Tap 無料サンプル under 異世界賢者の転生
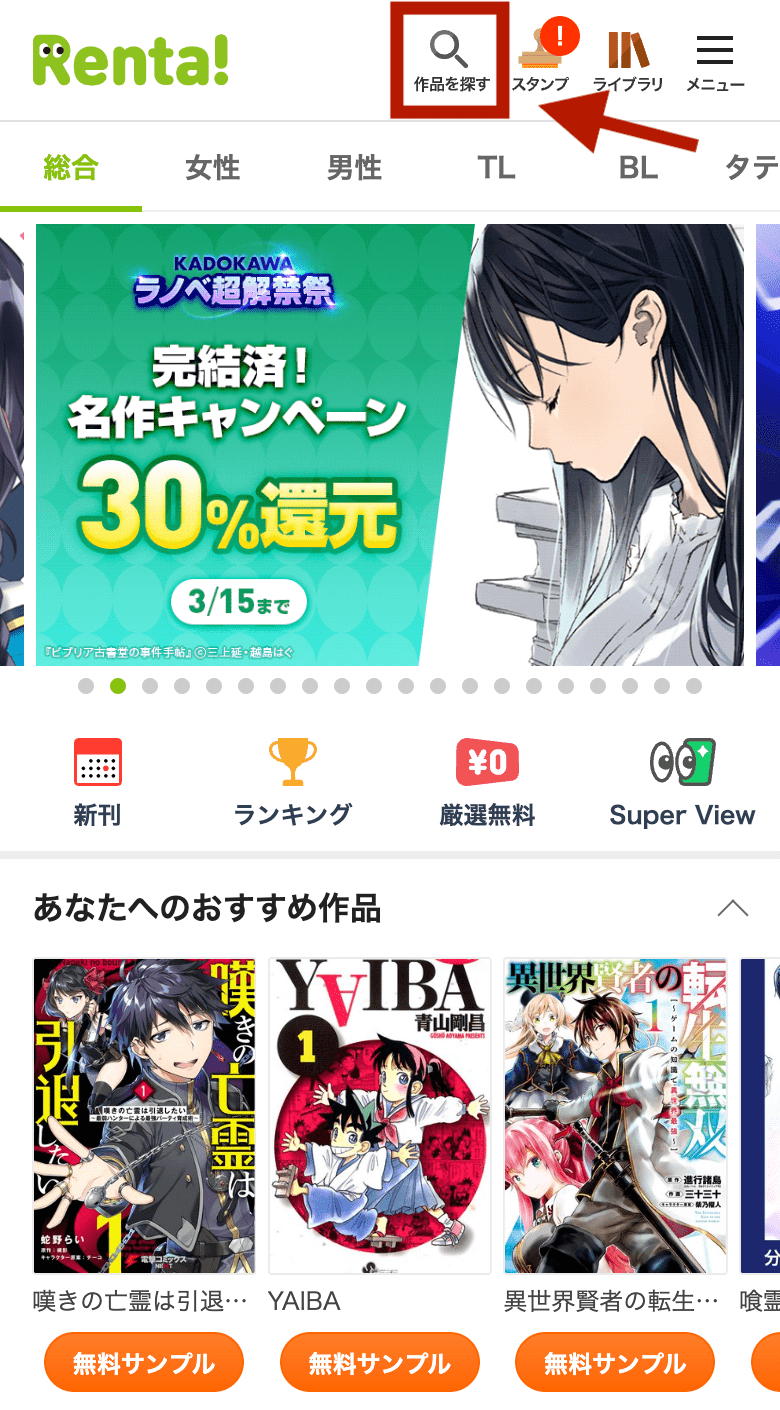 (615, 1363)
